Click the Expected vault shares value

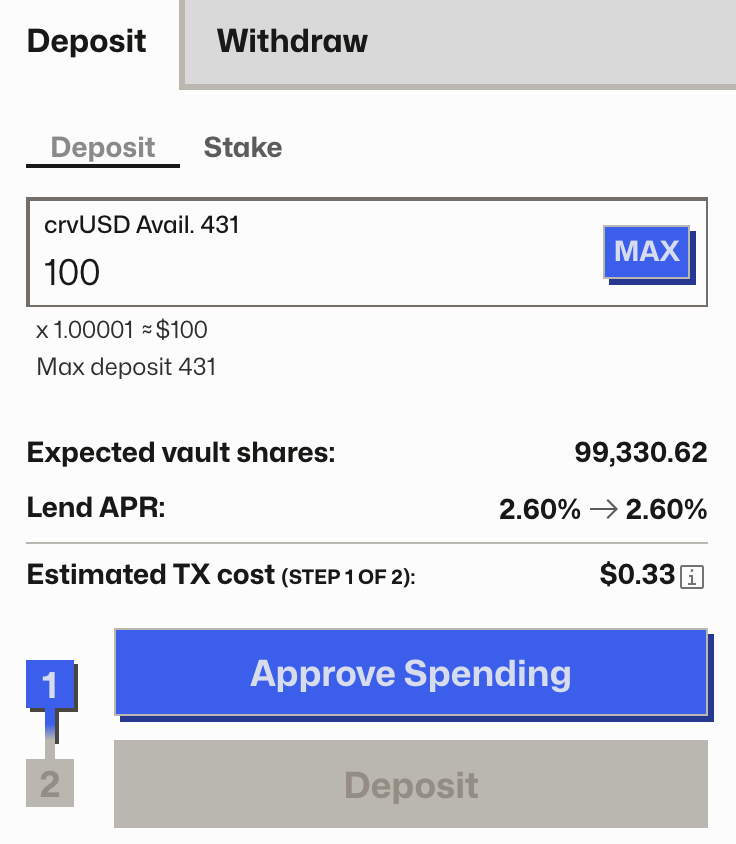pyautogui.click(x=640, y=453)
